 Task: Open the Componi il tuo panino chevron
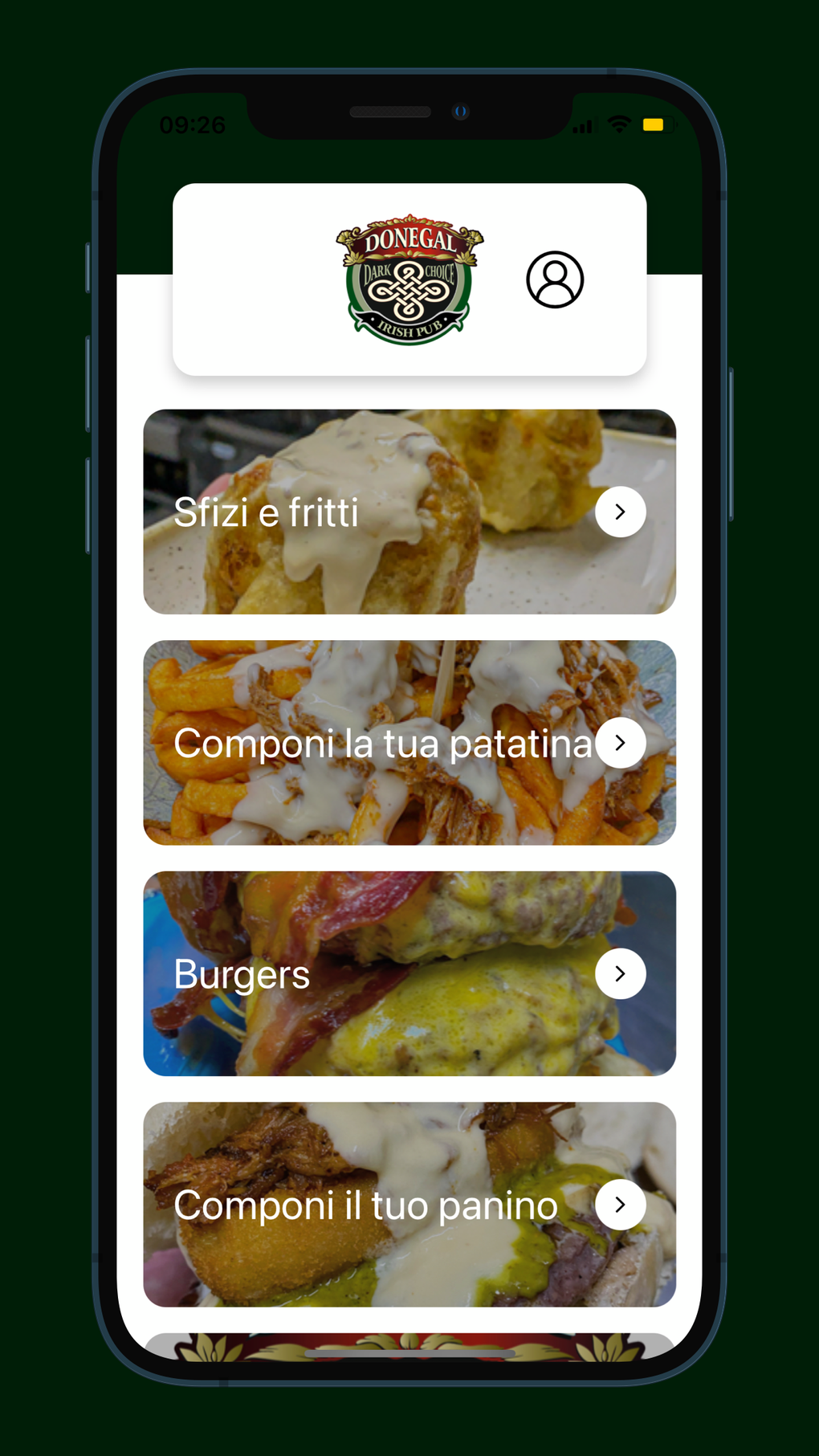(620, 1204)
